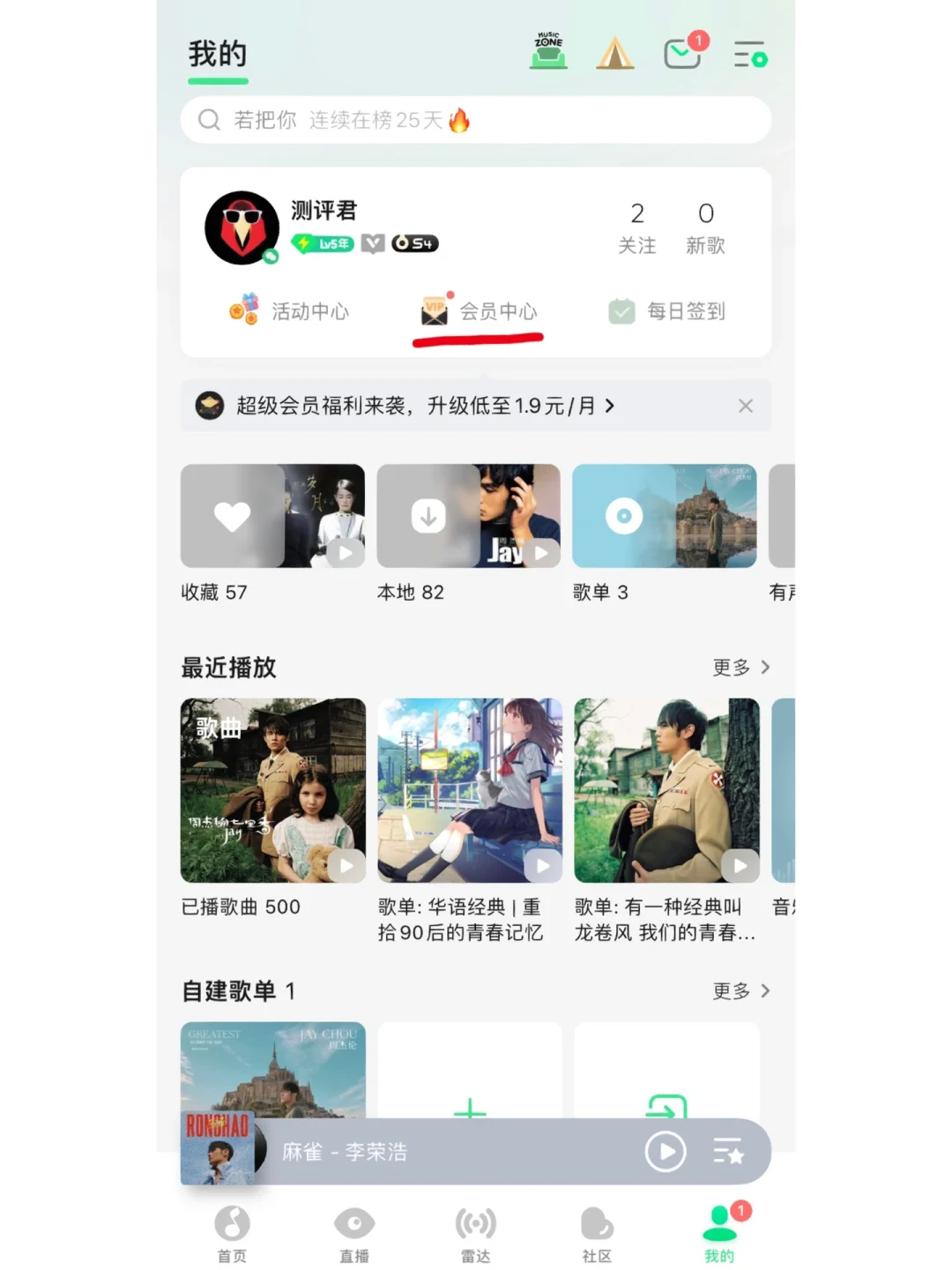Open the Music Zone icon

click(x=548, y=53)
